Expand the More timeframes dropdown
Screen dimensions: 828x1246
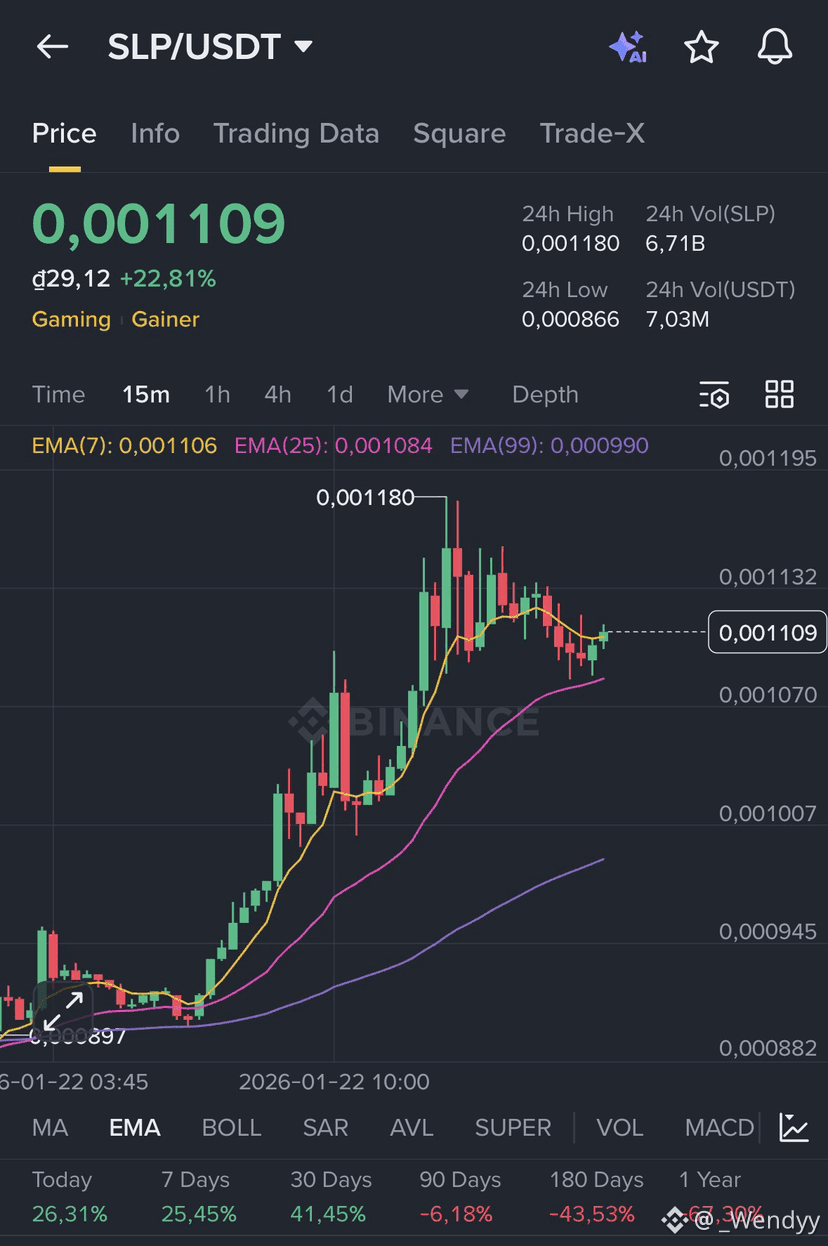point(428,394)
